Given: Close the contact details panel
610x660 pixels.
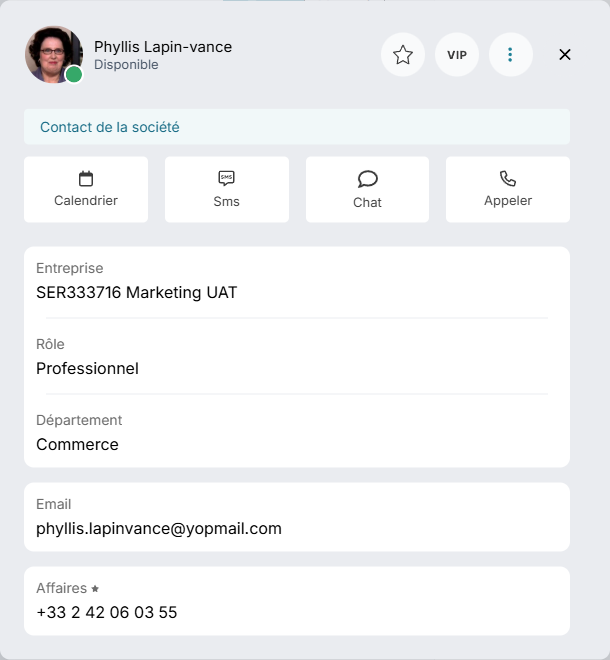Looking at the screenshot, I should [x=565, y=55].
